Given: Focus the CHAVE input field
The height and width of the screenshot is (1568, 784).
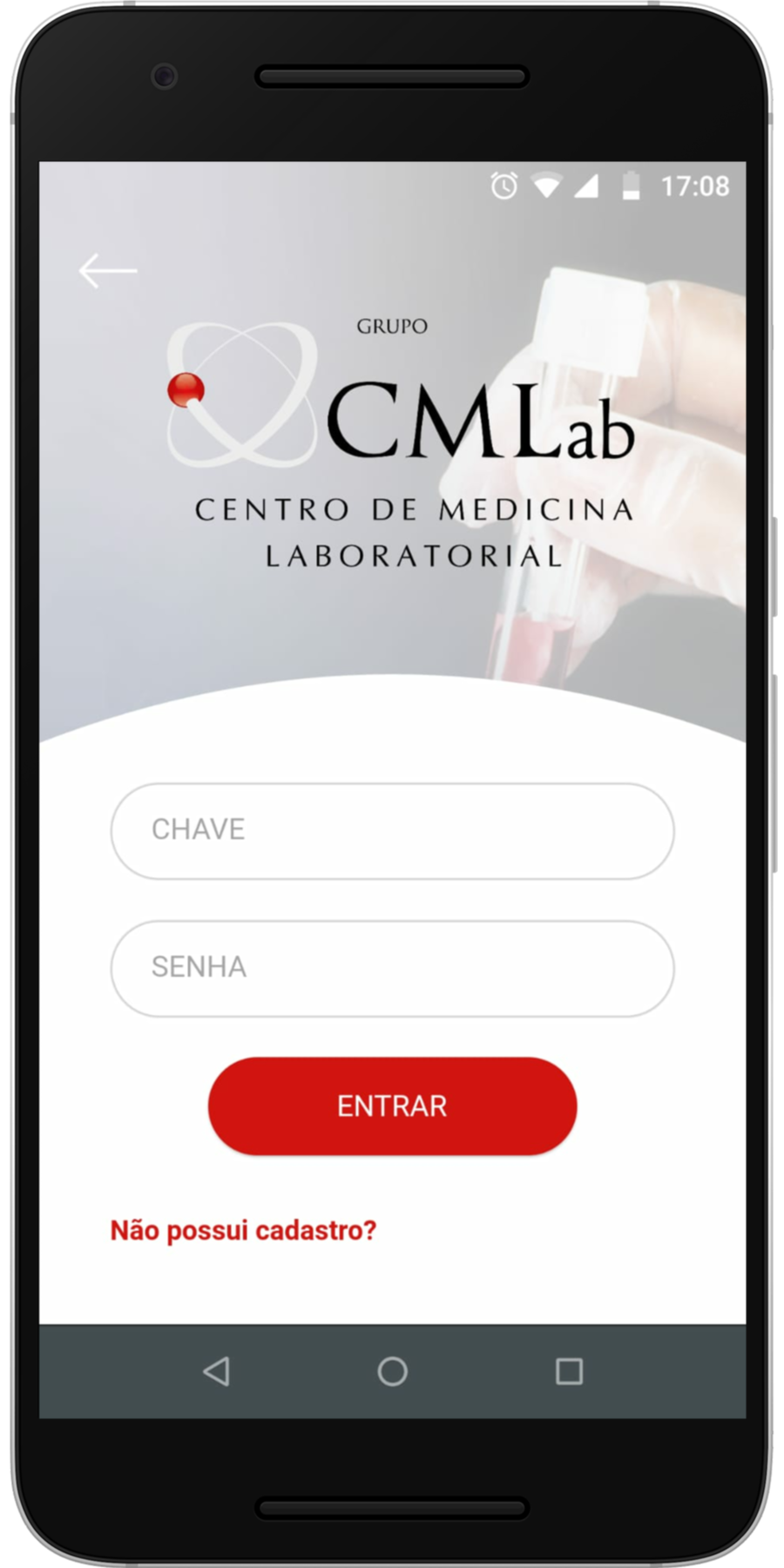Looking at the screenshot, I should (392, 830).
